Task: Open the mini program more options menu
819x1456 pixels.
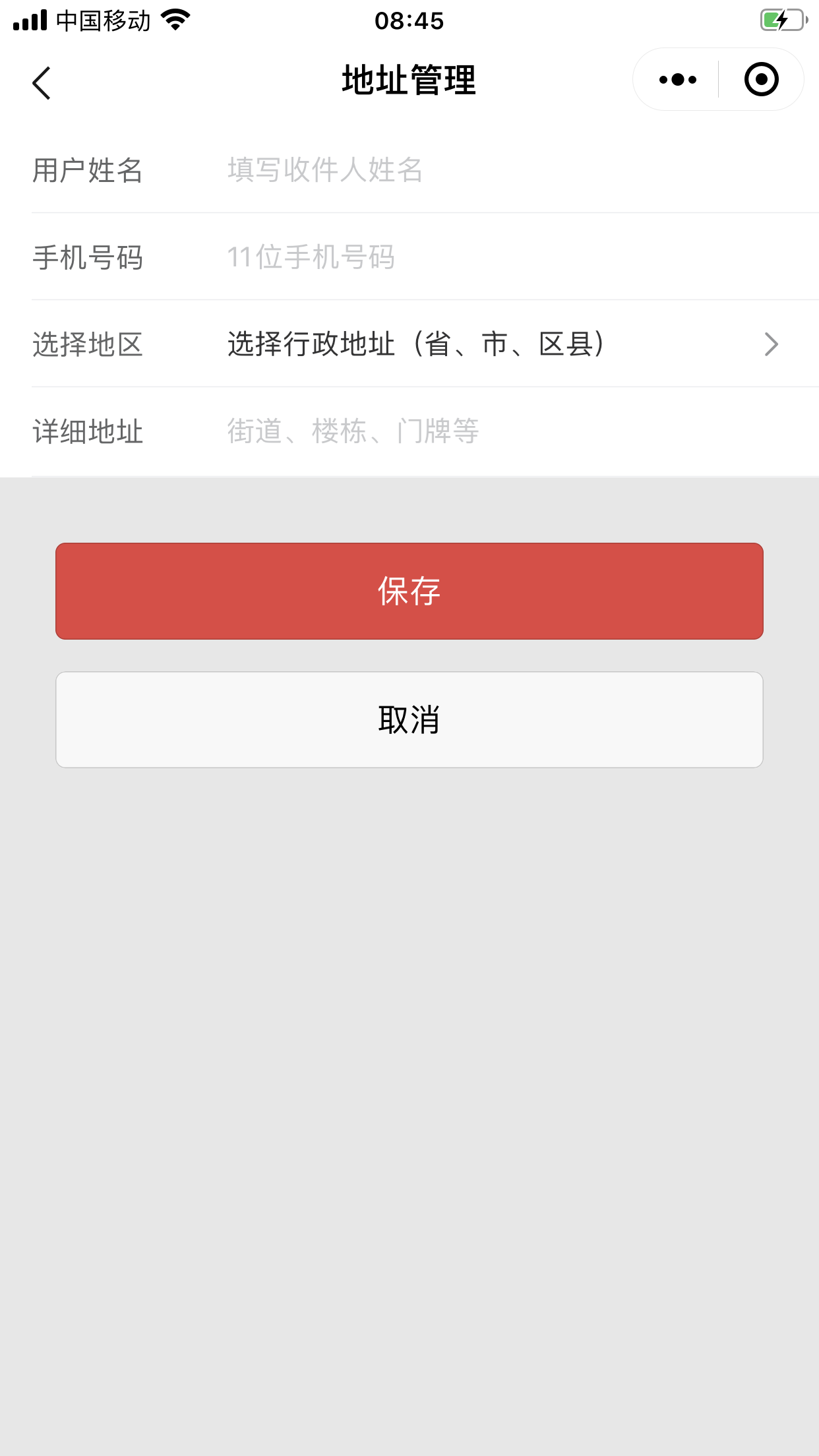Action: pyautogui.click(x=677, y=80)
